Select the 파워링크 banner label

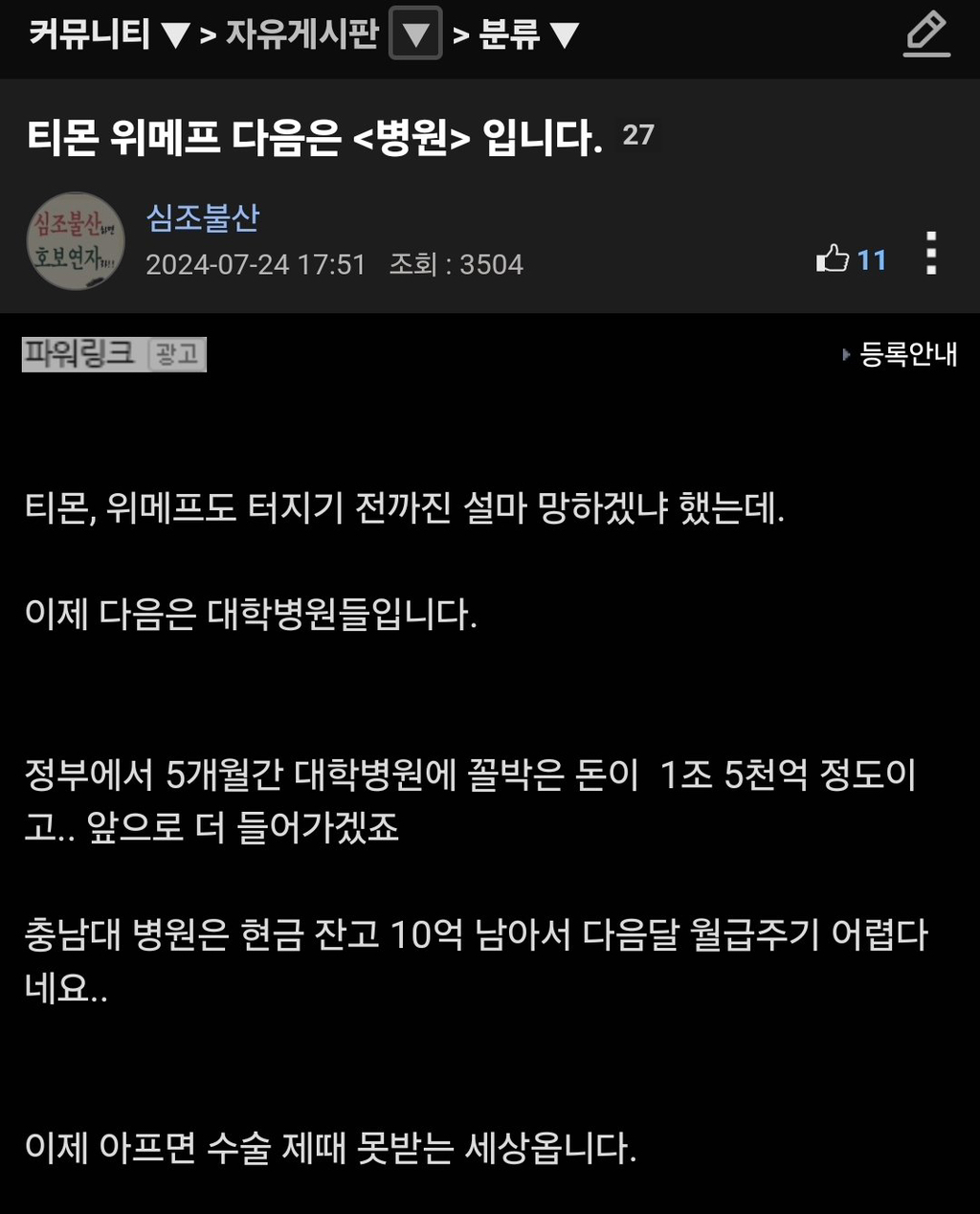point(77,353)
